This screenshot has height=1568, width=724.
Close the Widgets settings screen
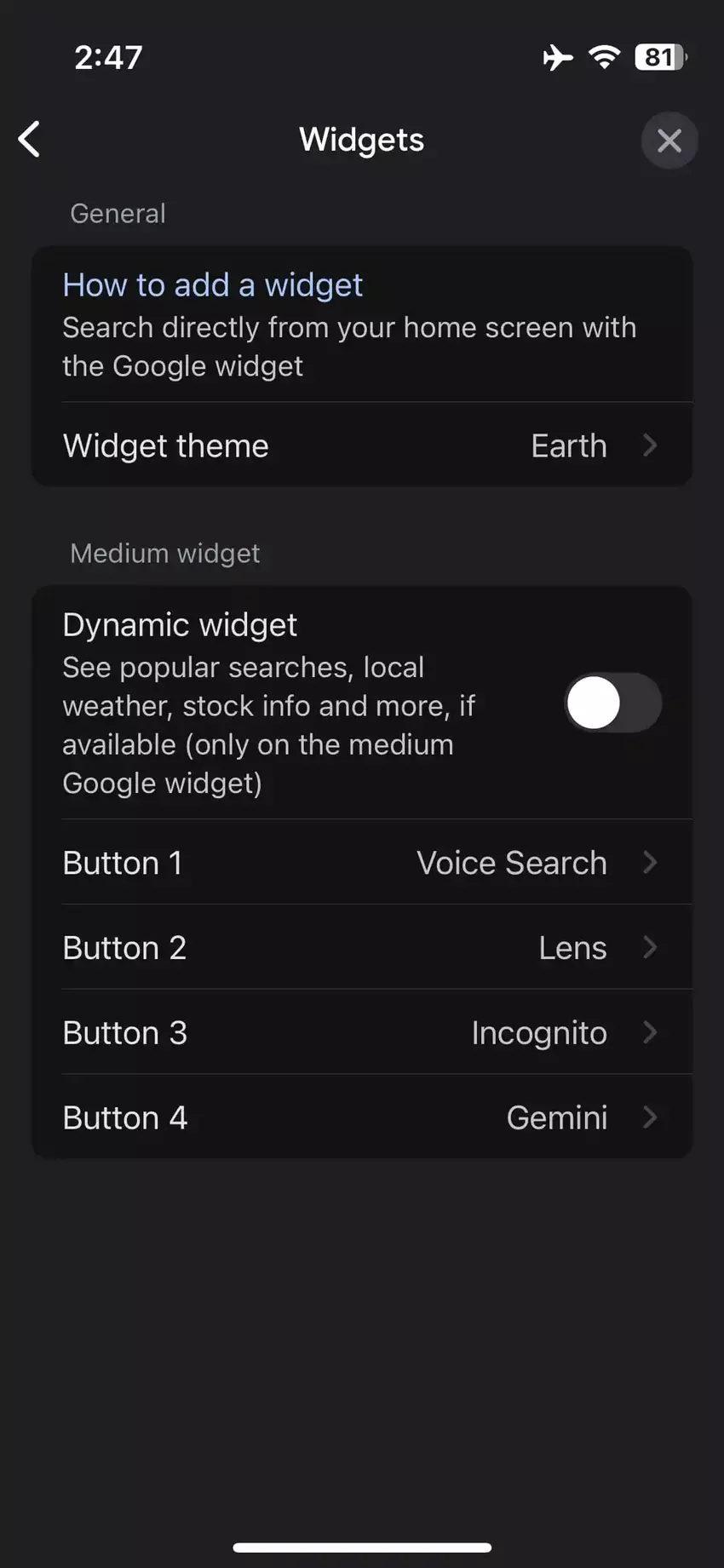click(x=669, y=141)
